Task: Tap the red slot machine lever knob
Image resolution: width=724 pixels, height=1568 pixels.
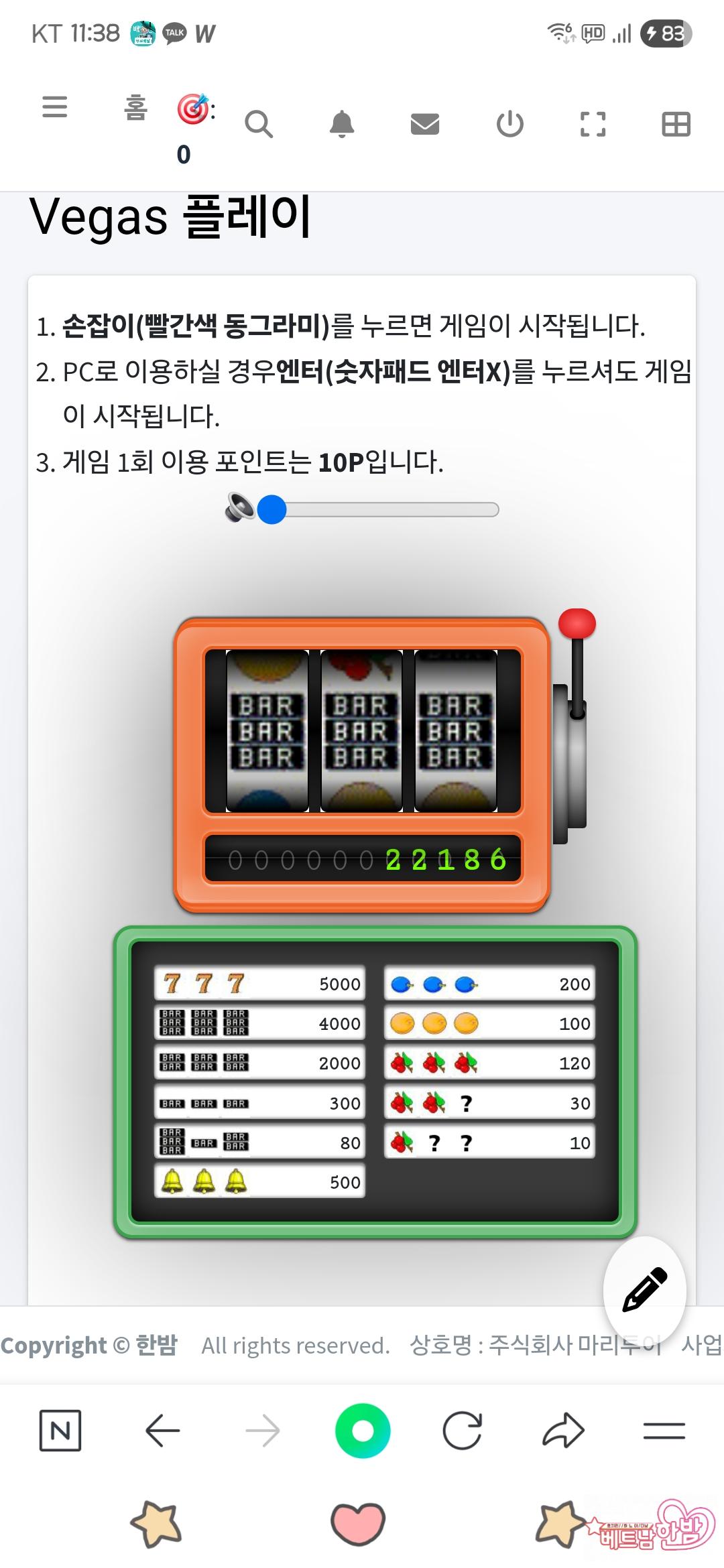Action: pos(577,623)
